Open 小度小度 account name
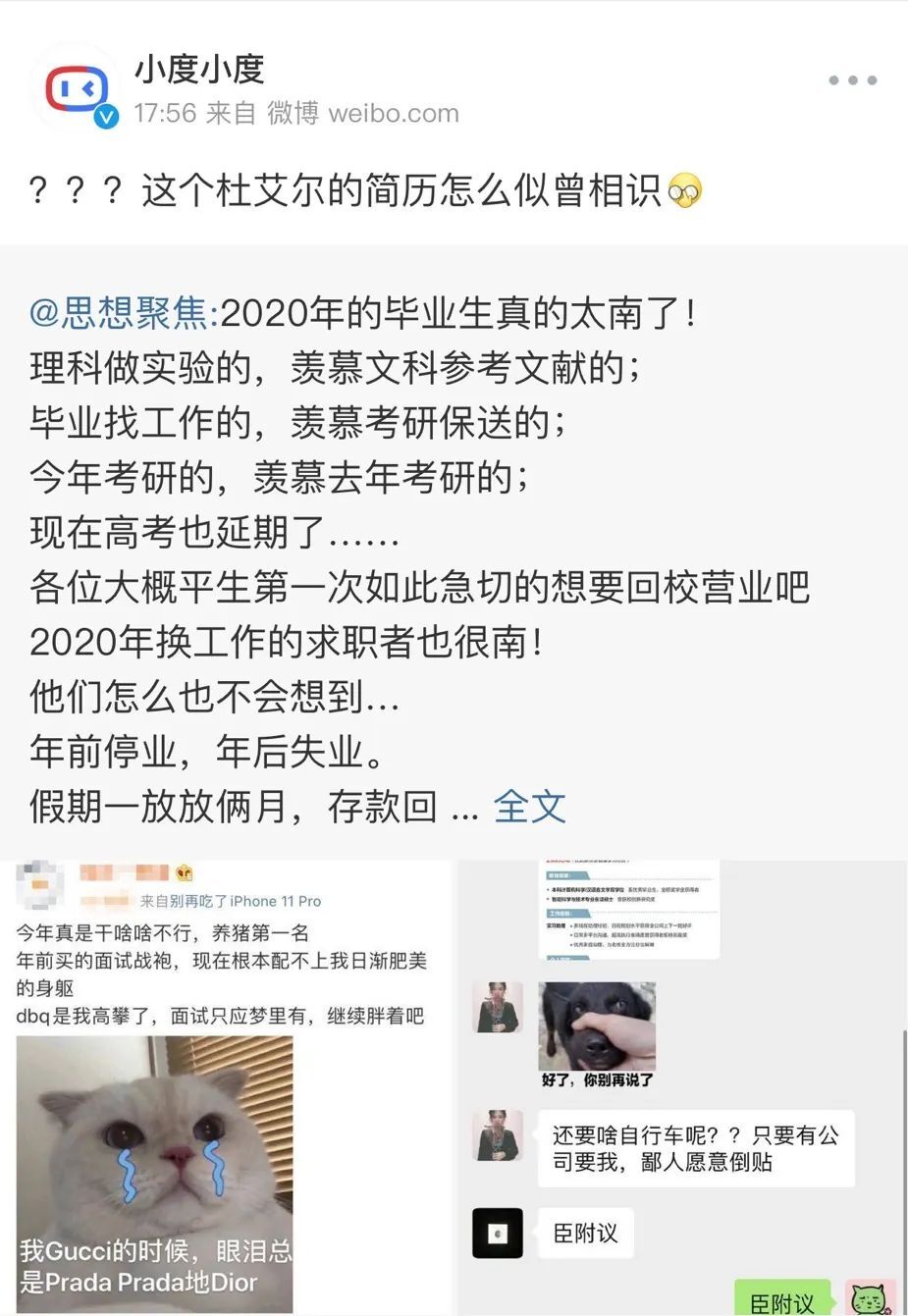Image resolution: width=908 pixels, height=1316 pixels. point(200,69)
